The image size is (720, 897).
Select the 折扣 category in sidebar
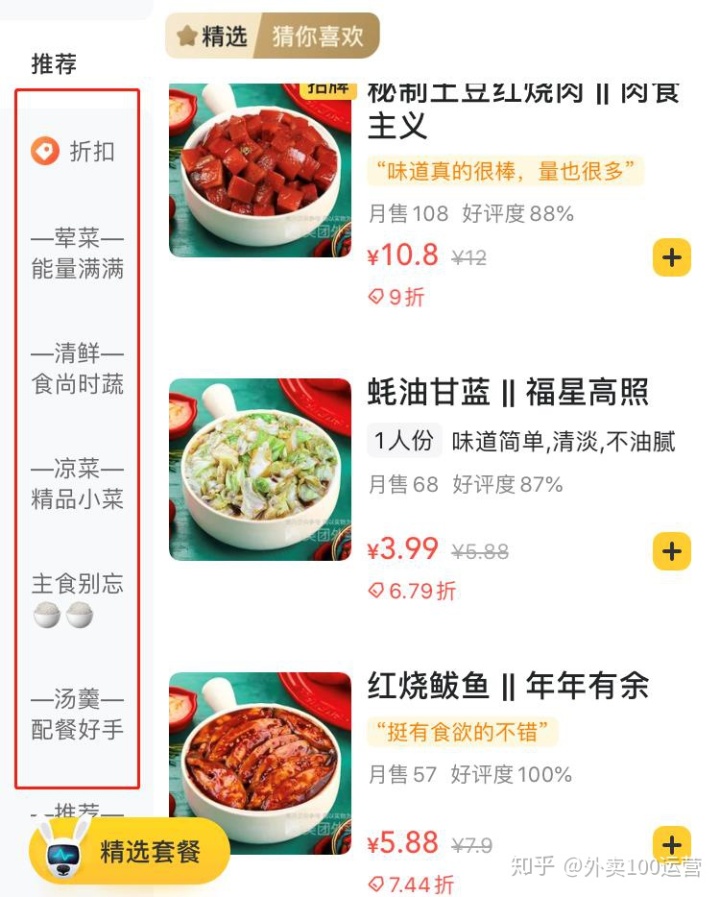point(77,151)
